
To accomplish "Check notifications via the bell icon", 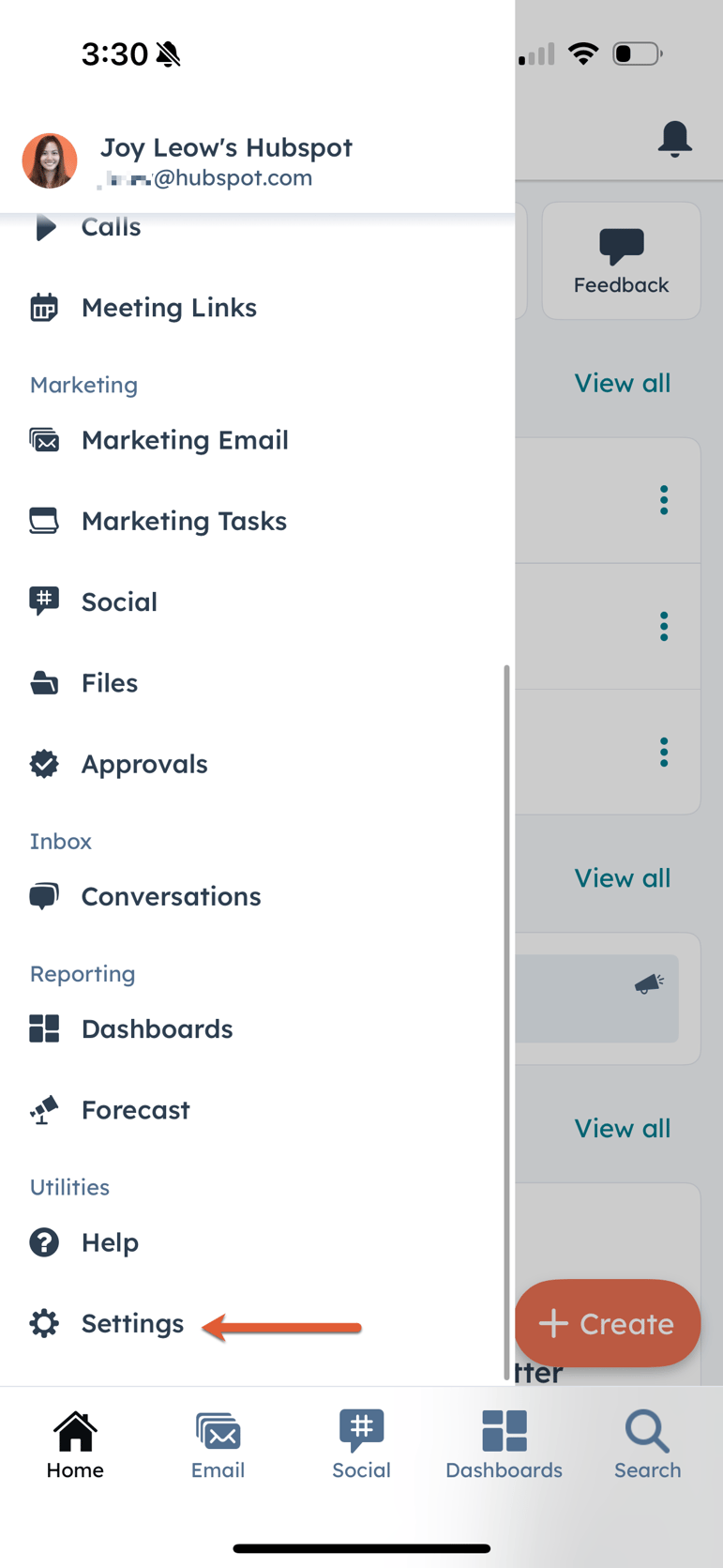I will (674, 139).
